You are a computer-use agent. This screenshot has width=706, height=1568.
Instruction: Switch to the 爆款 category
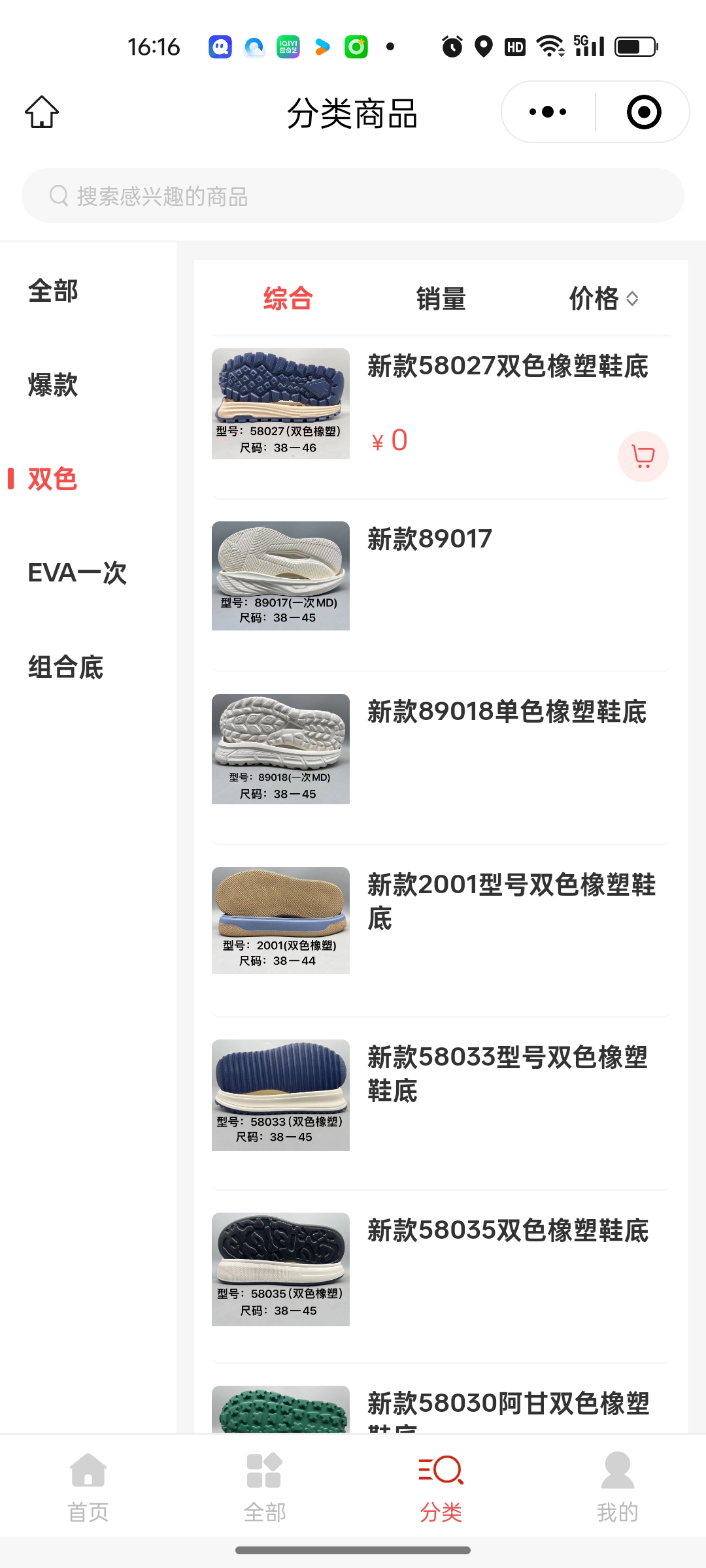pos(53,385)
